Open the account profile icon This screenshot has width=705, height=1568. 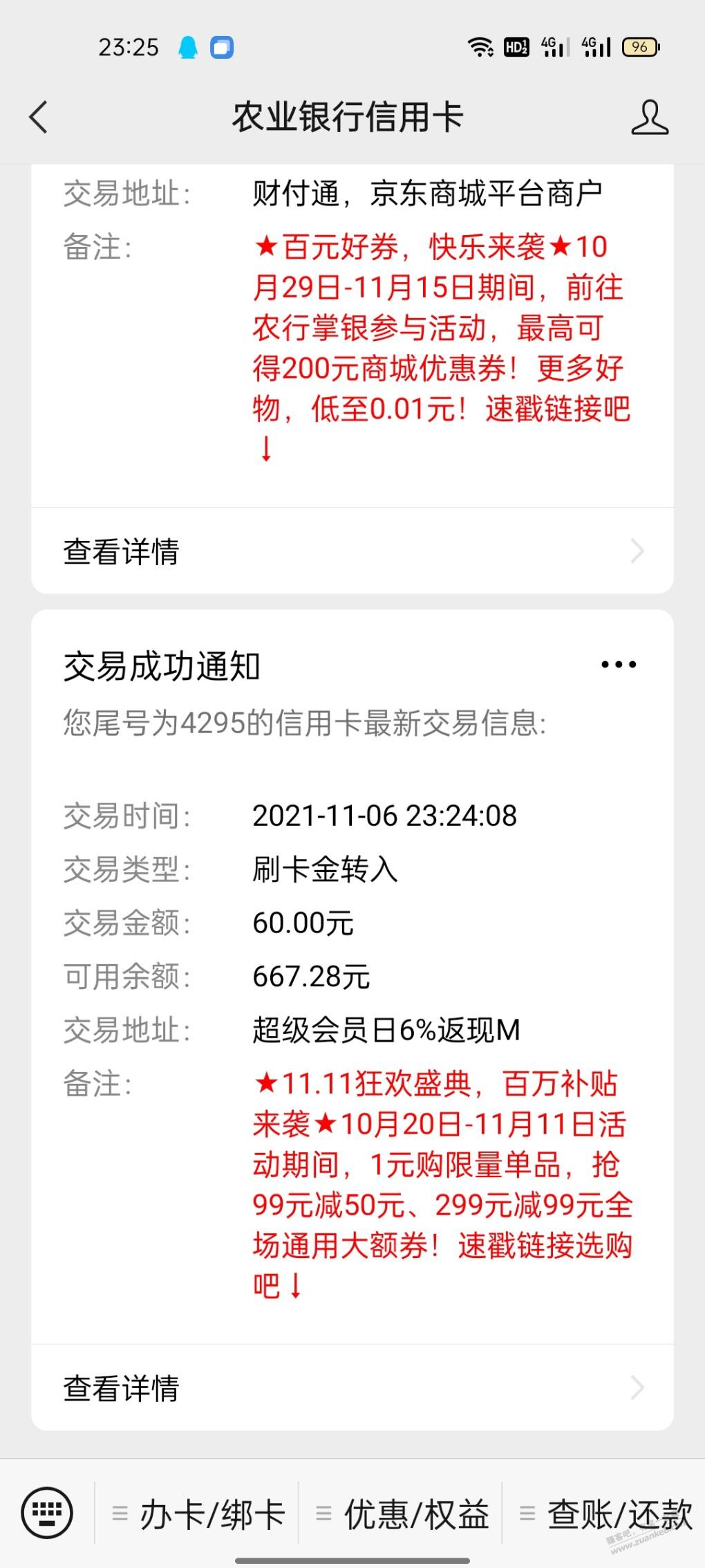pyautogui.click(x=649, y=117)
